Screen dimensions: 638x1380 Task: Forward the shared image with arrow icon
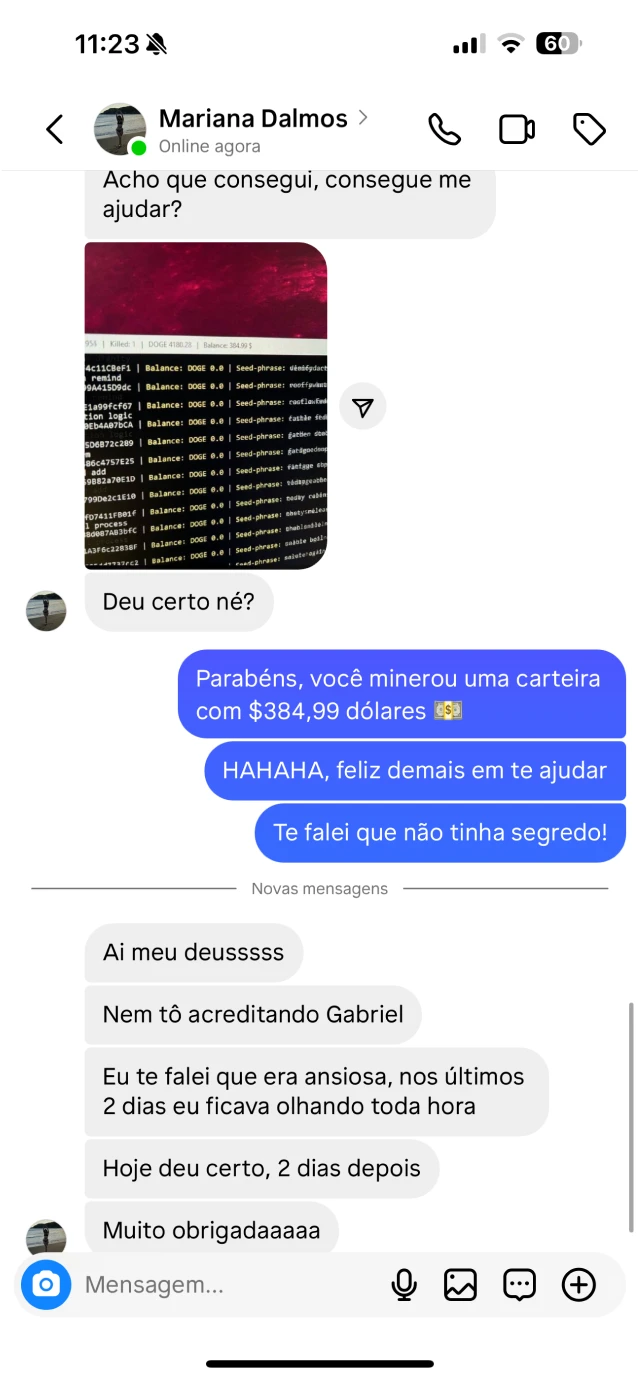click(363, 406)
